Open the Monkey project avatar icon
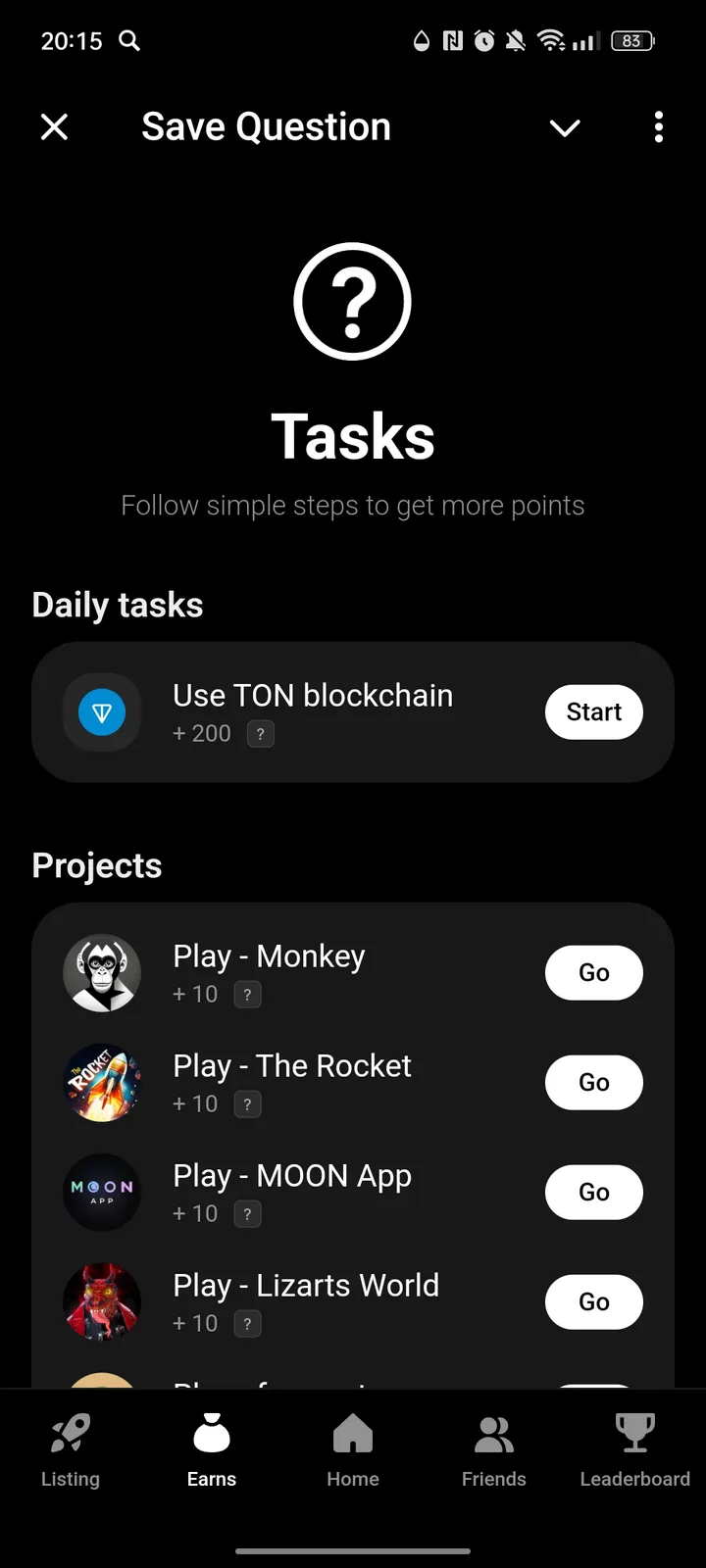706x1568 pixels. pos(102,972)
